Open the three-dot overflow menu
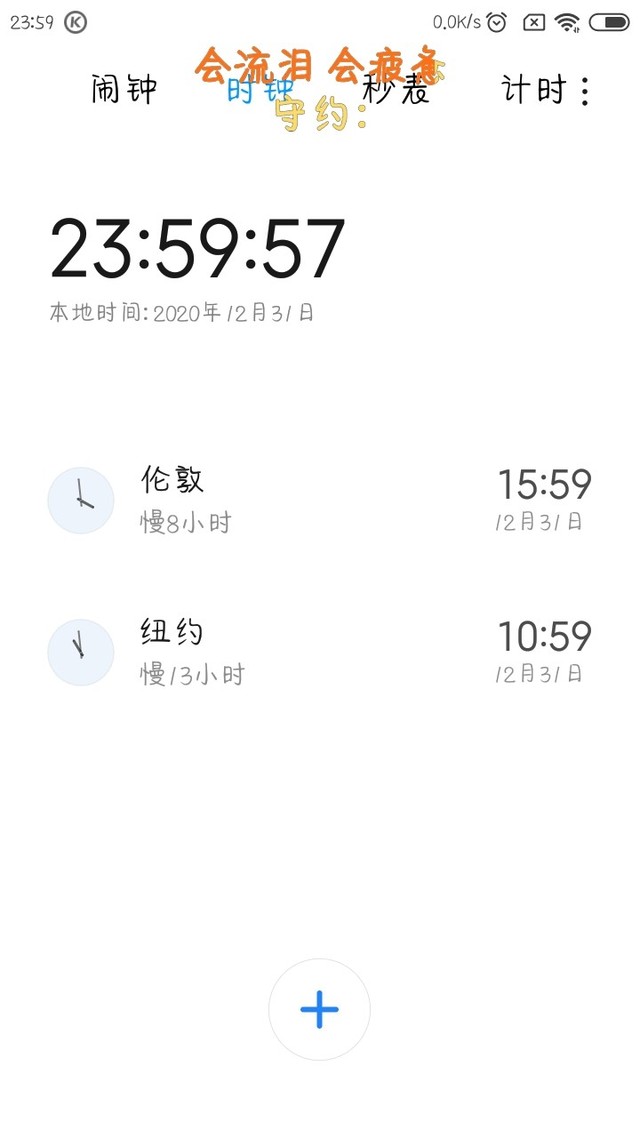 585,91
